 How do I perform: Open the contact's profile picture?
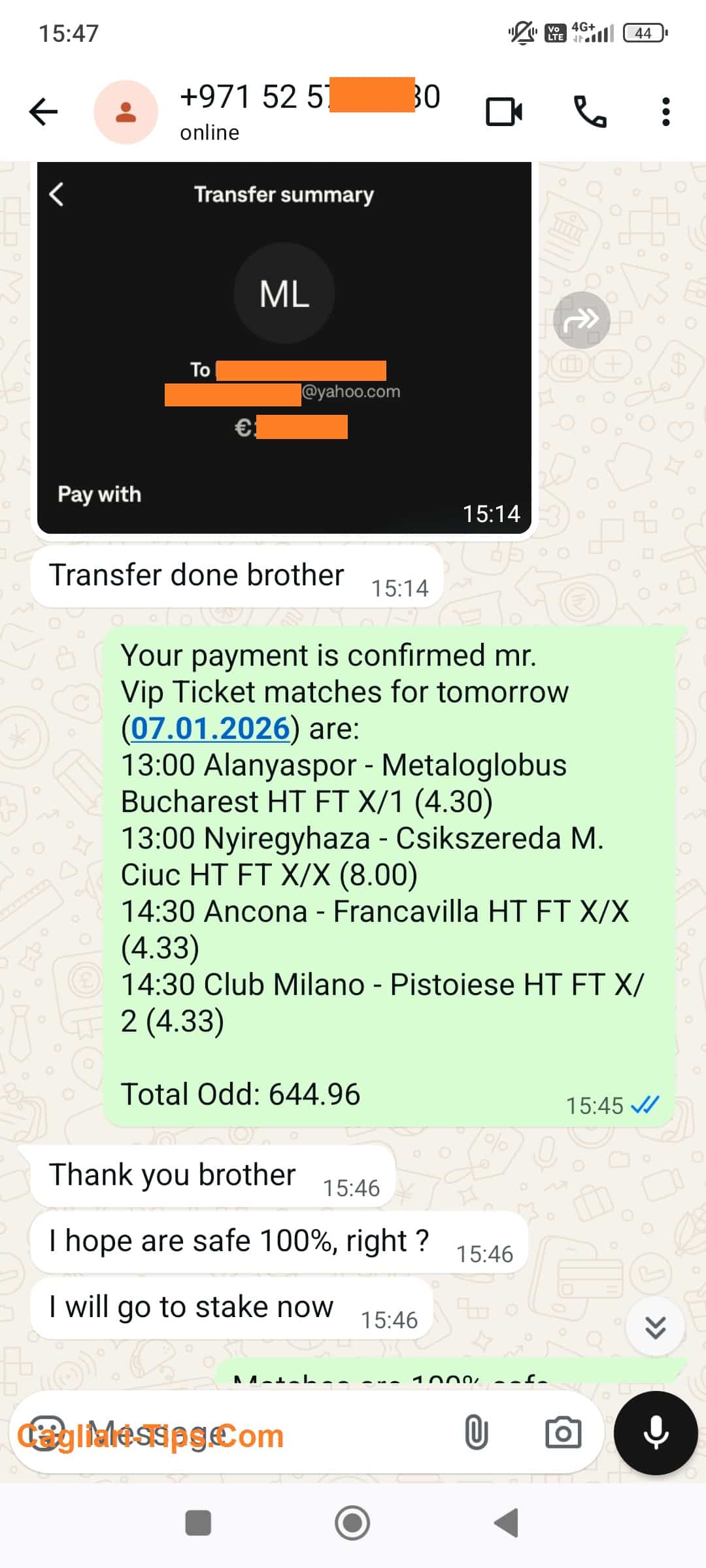point(126,112)
